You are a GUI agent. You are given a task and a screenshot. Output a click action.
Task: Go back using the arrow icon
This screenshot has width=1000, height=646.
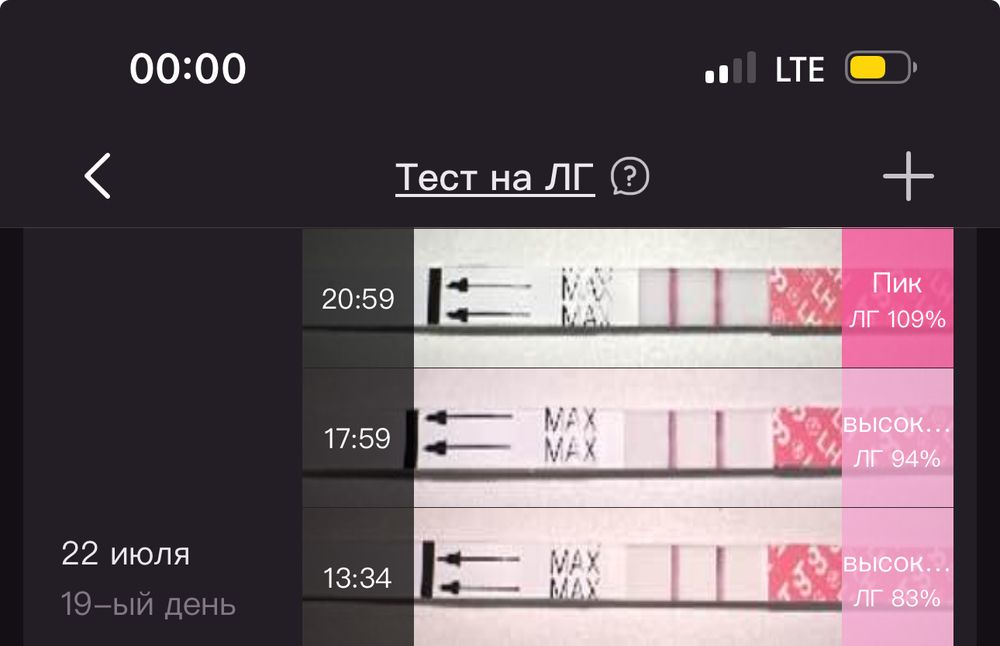98,177
